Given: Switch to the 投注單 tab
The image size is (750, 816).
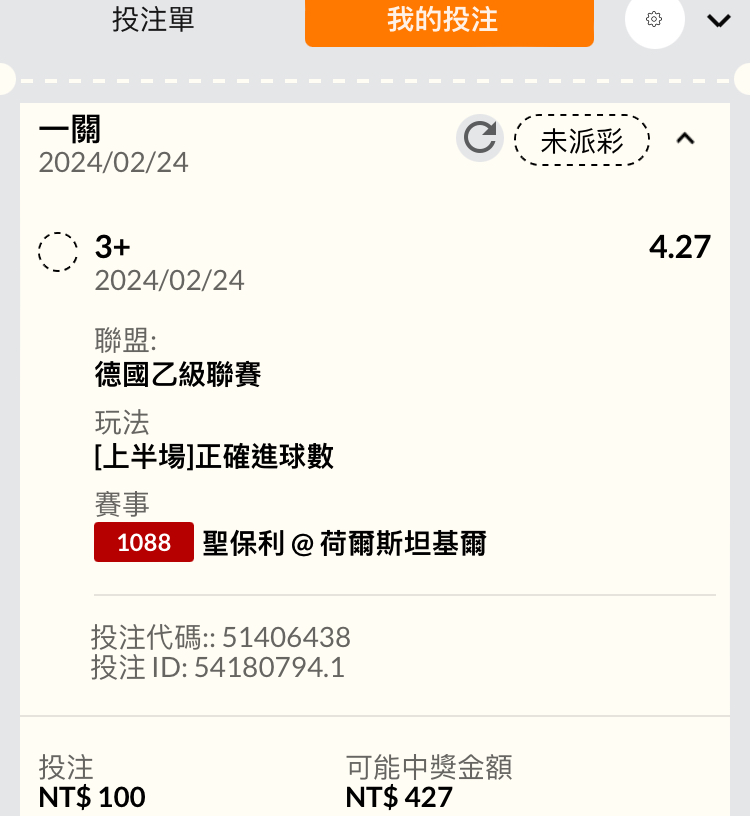Looking at the screenshot, I should 153,20.
